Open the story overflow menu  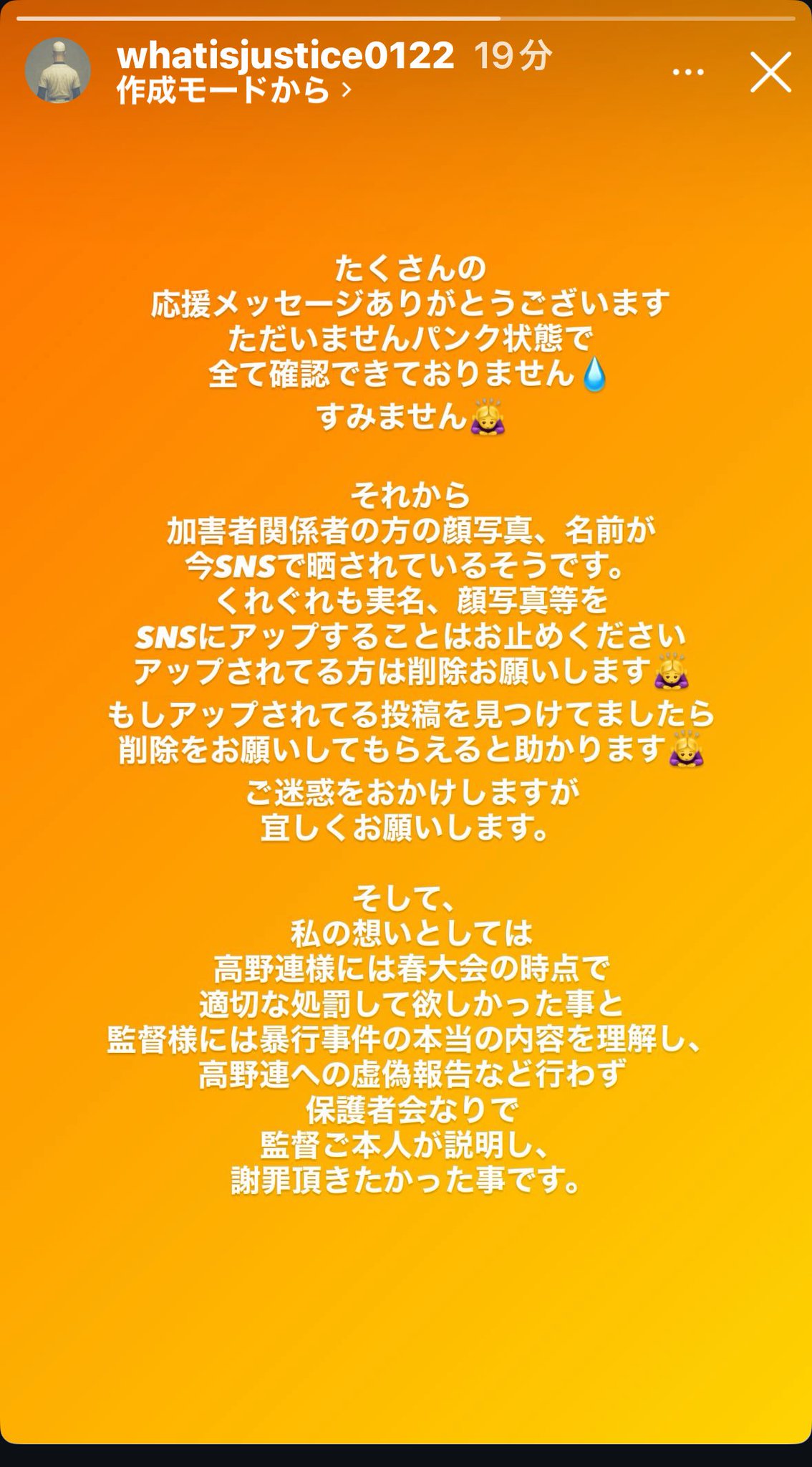point(689,72)
